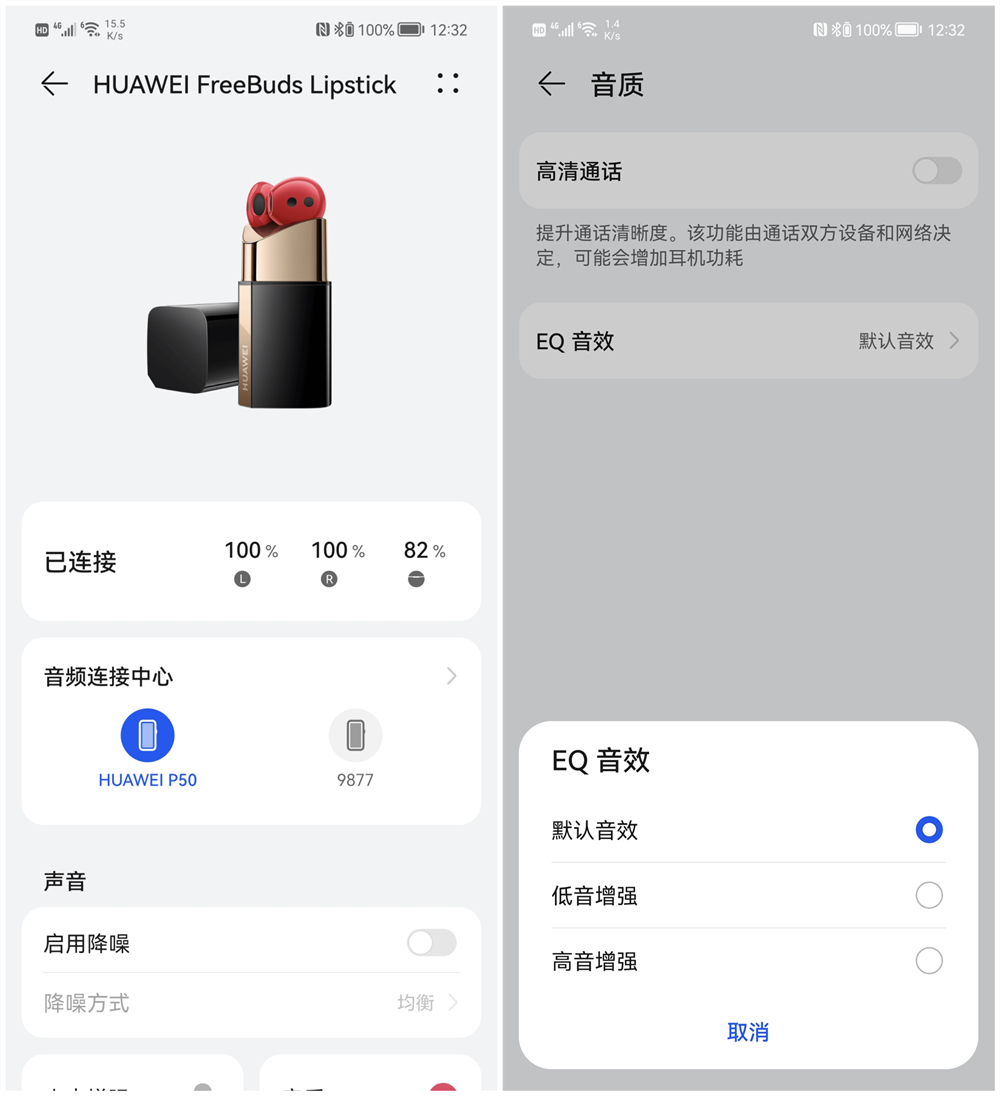
Task: Select the 9877 device icon
Action: tap(355, 735)
